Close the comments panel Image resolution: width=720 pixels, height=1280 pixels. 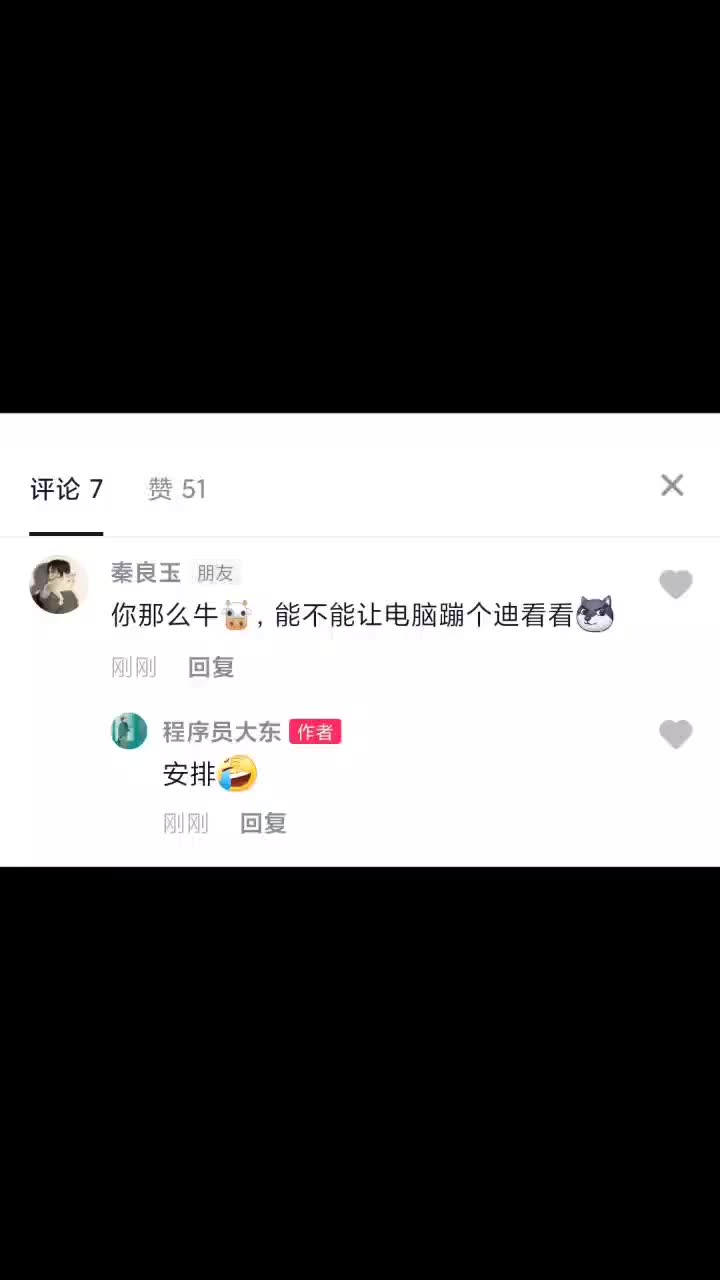[x=672, y=486]
